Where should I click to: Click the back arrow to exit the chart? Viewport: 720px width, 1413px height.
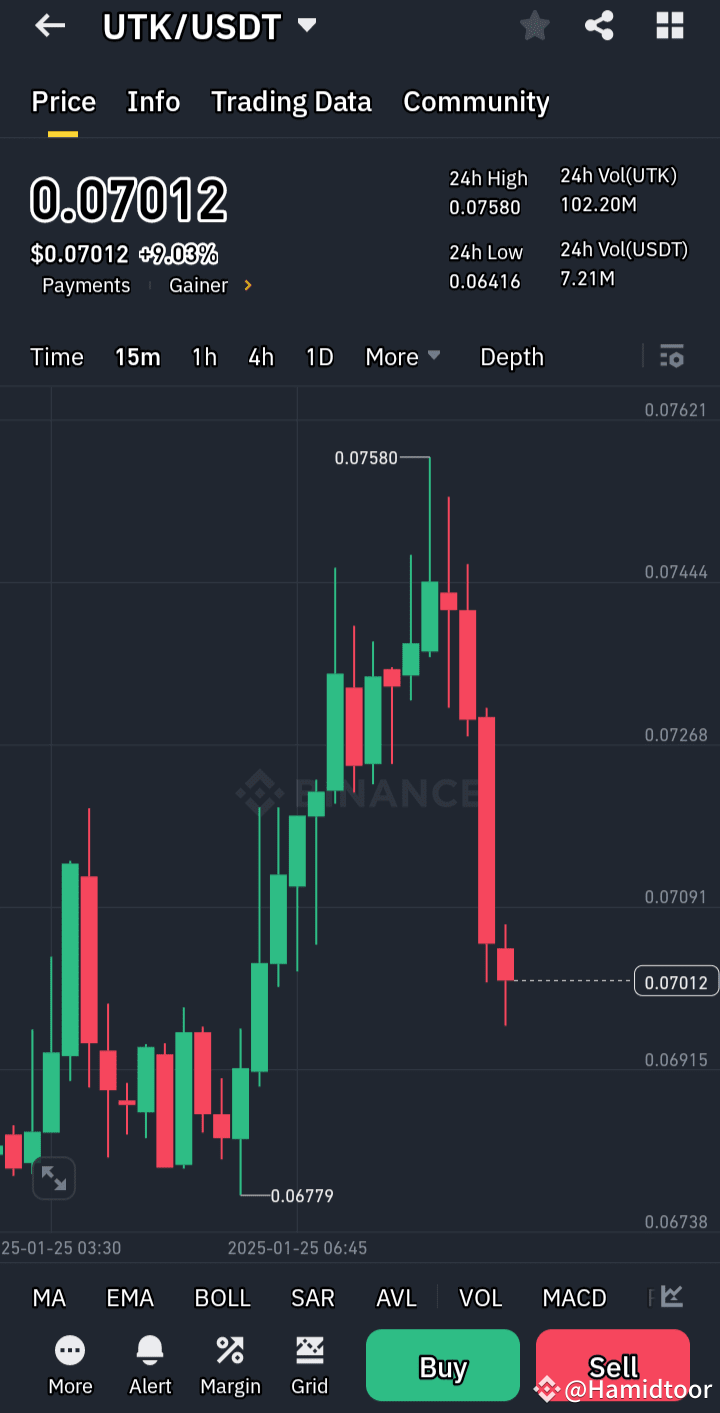[49, 26]
